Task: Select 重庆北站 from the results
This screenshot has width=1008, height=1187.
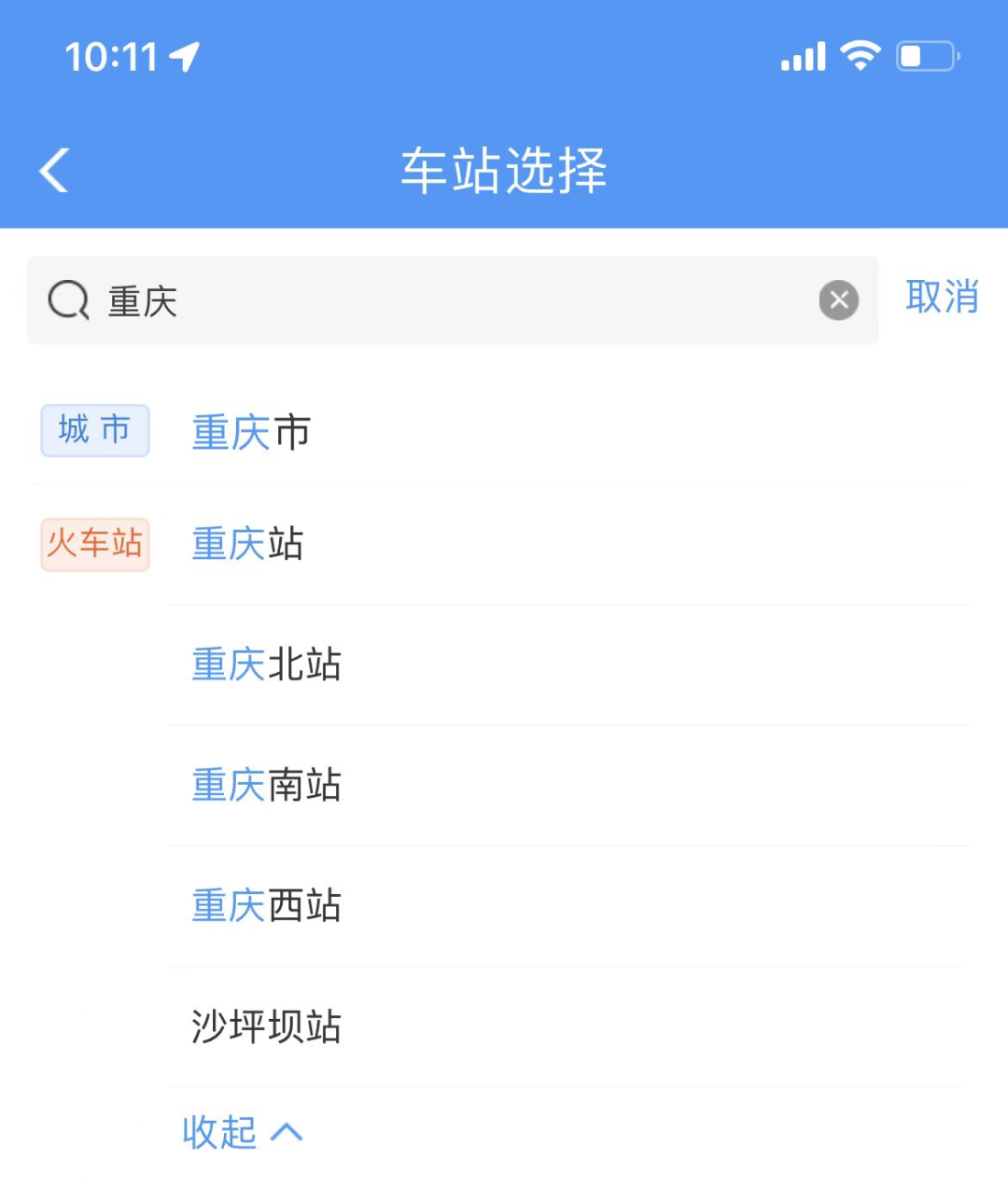Action: 265,664
